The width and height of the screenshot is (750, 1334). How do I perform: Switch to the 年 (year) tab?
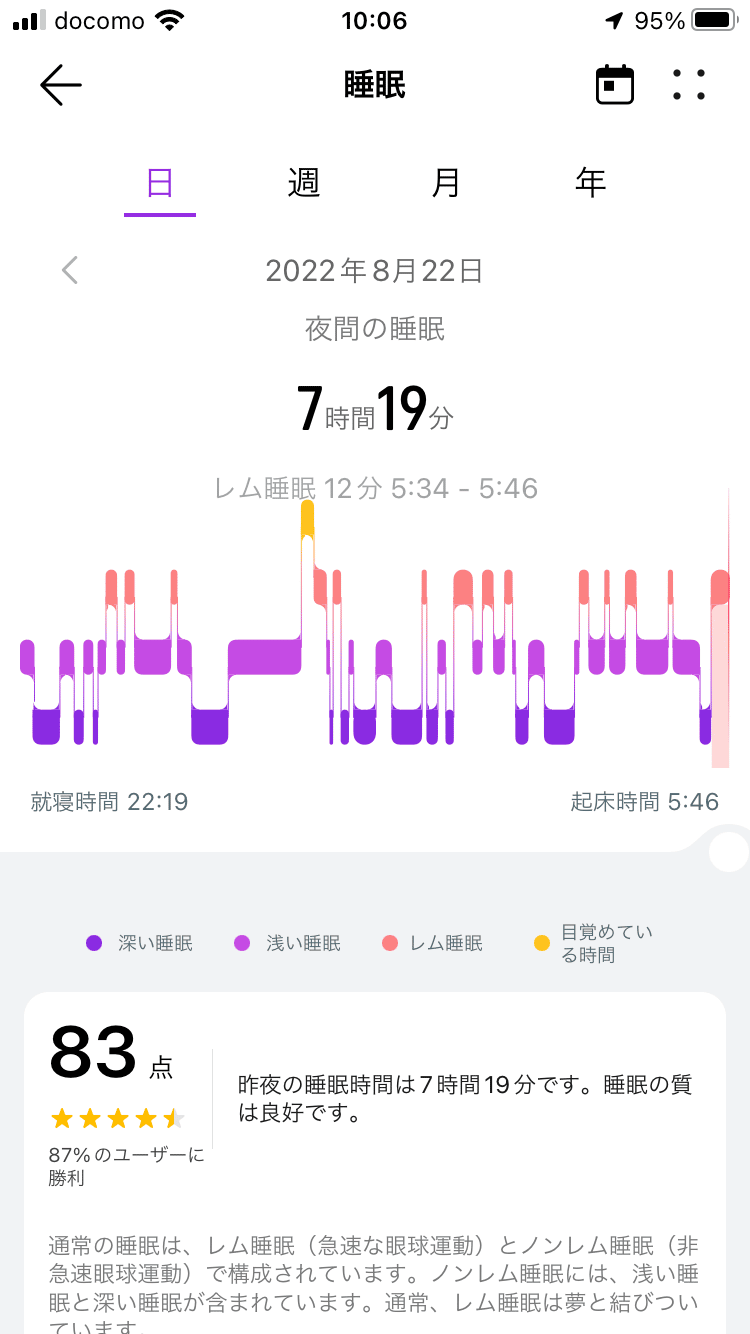pyautogui.click(x=590, y=183)
